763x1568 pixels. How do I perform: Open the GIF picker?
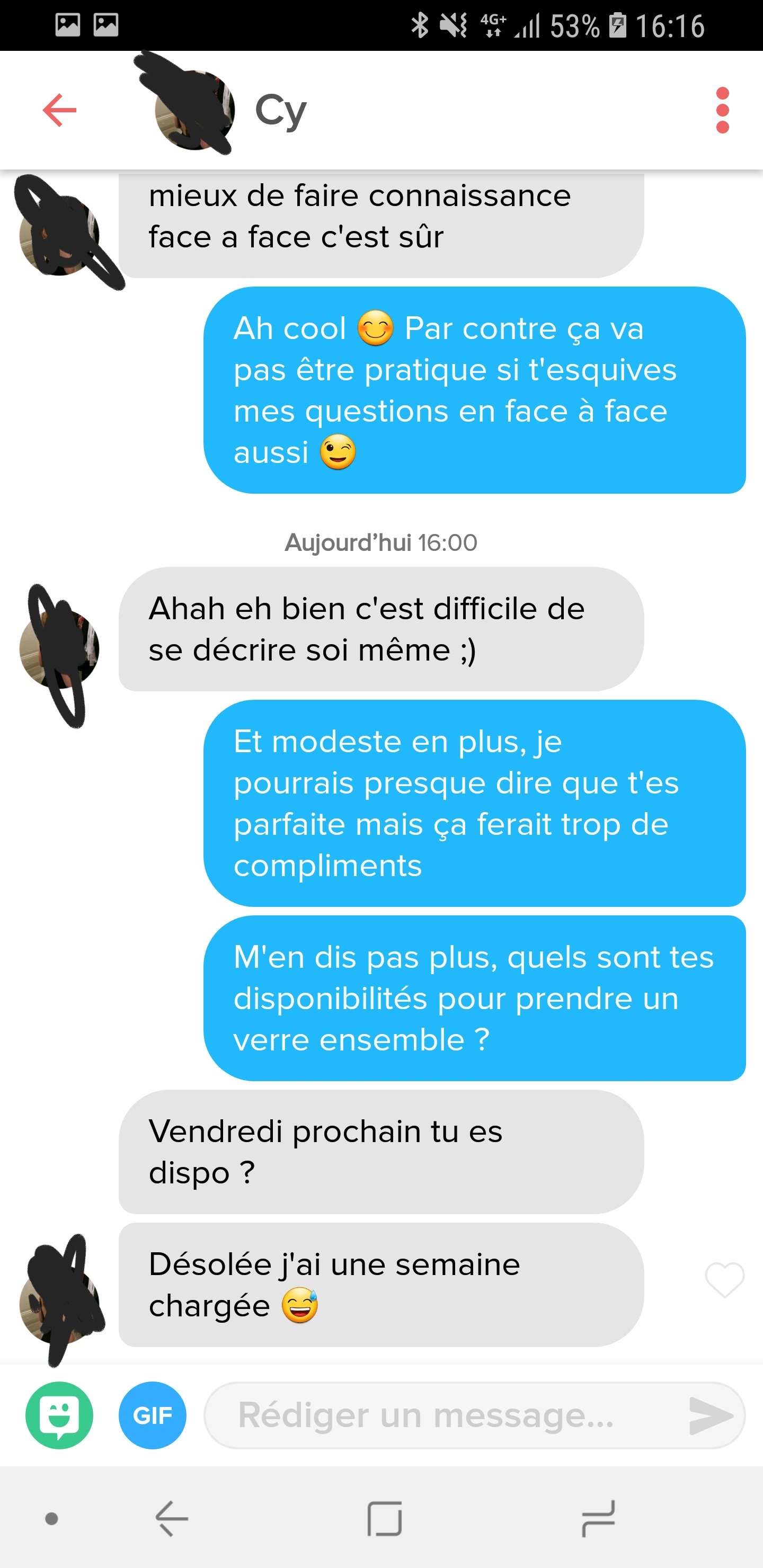(x=152, y=1415)
